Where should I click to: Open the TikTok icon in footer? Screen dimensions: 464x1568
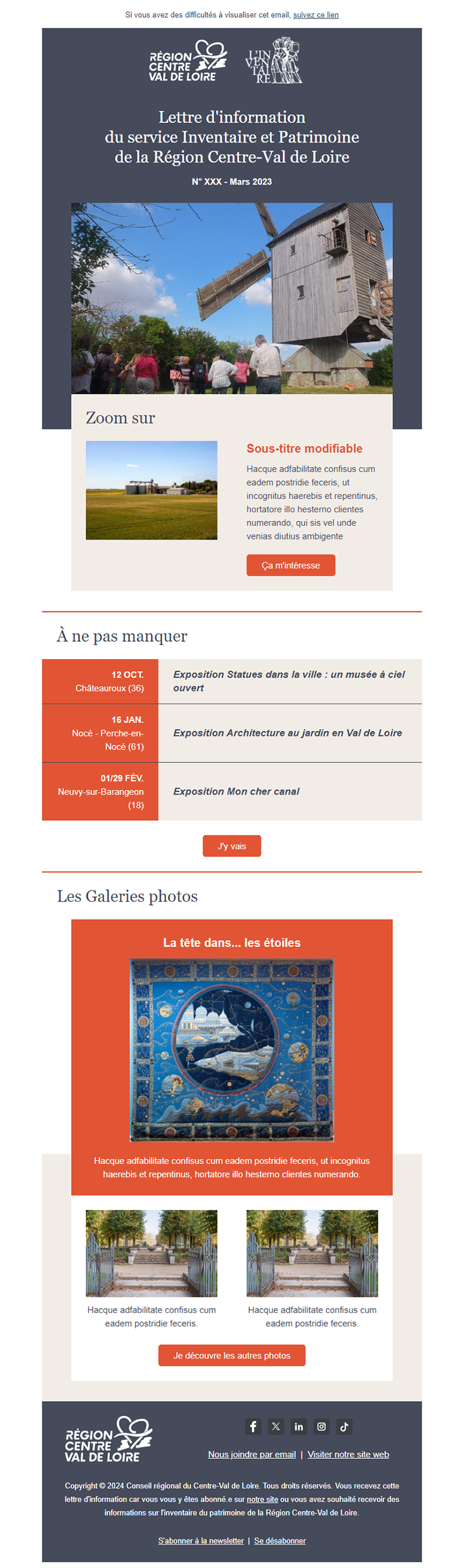point(344,1426)
